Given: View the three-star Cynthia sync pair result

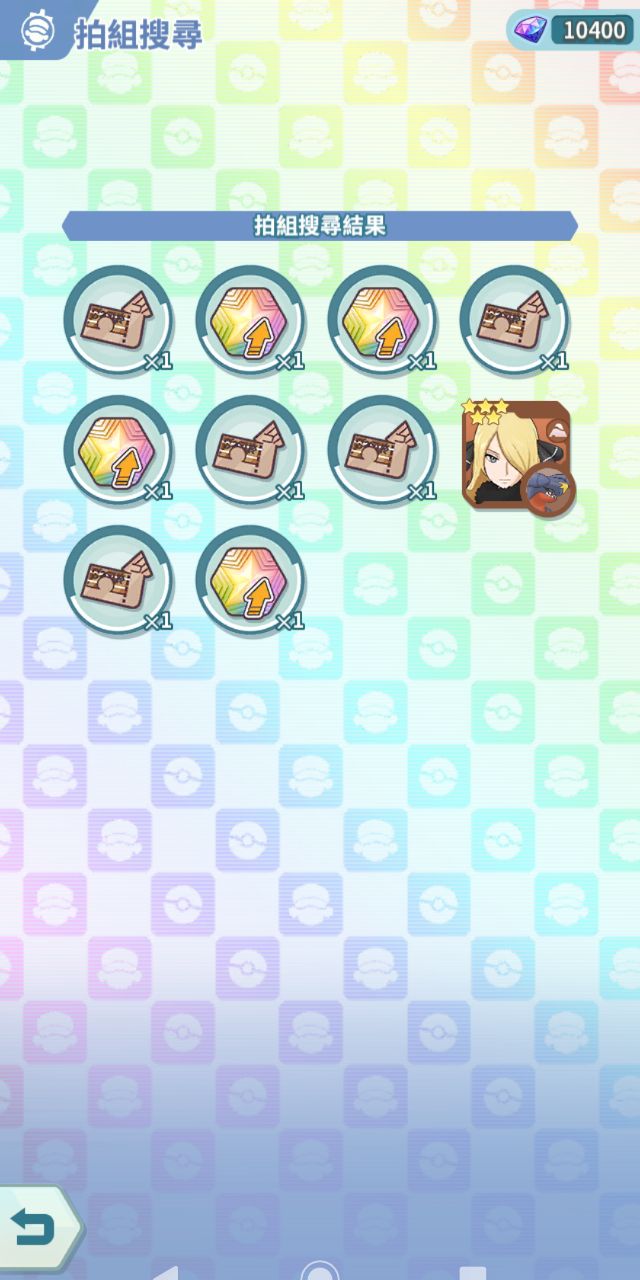Looking at the screenshot, I should 516,453.
